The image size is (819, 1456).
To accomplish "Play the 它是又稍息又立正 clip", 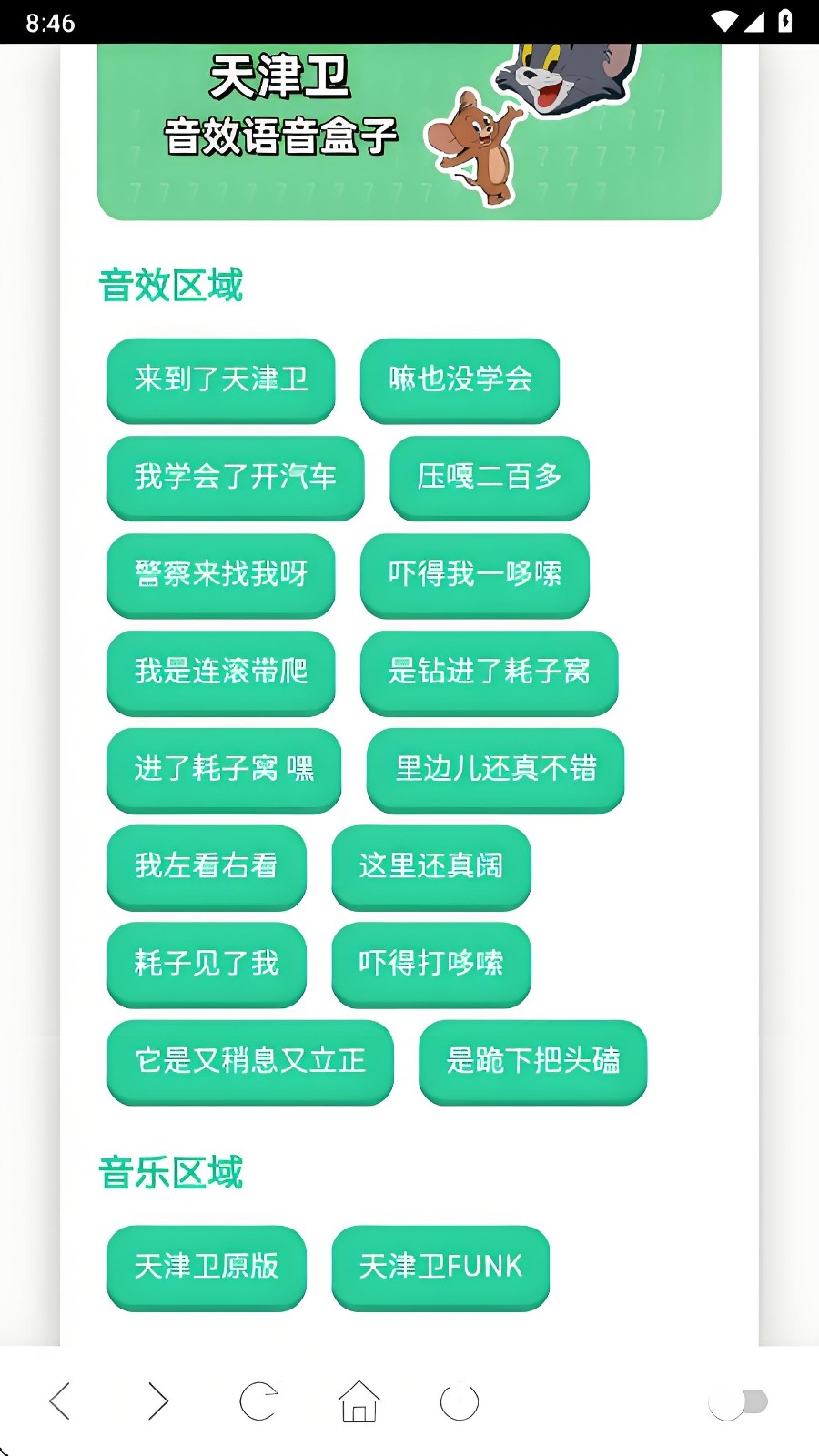I will [x=250, y=1061].
